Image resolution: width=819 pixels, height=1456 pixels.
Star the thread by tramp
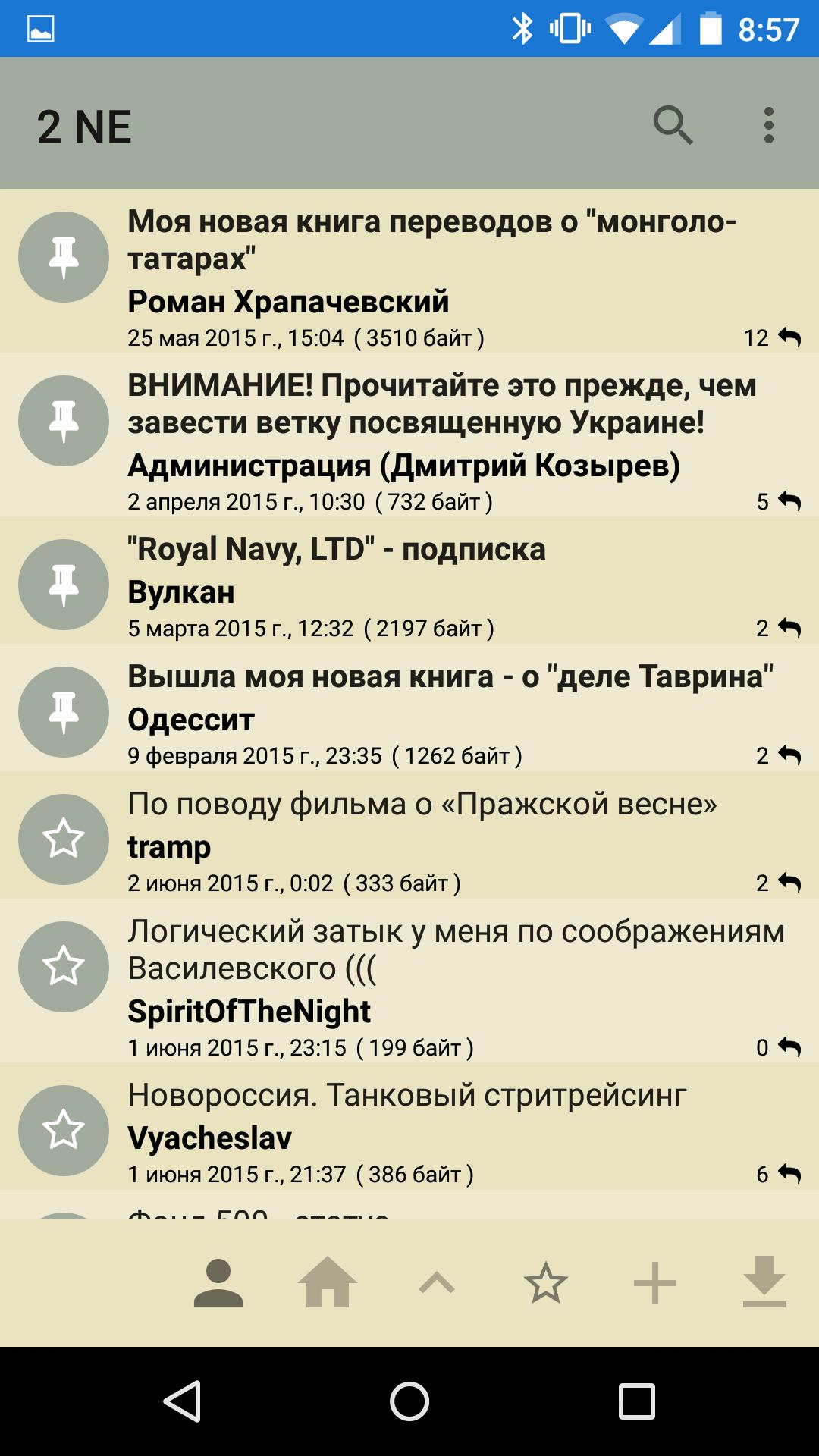click(64, 839)
